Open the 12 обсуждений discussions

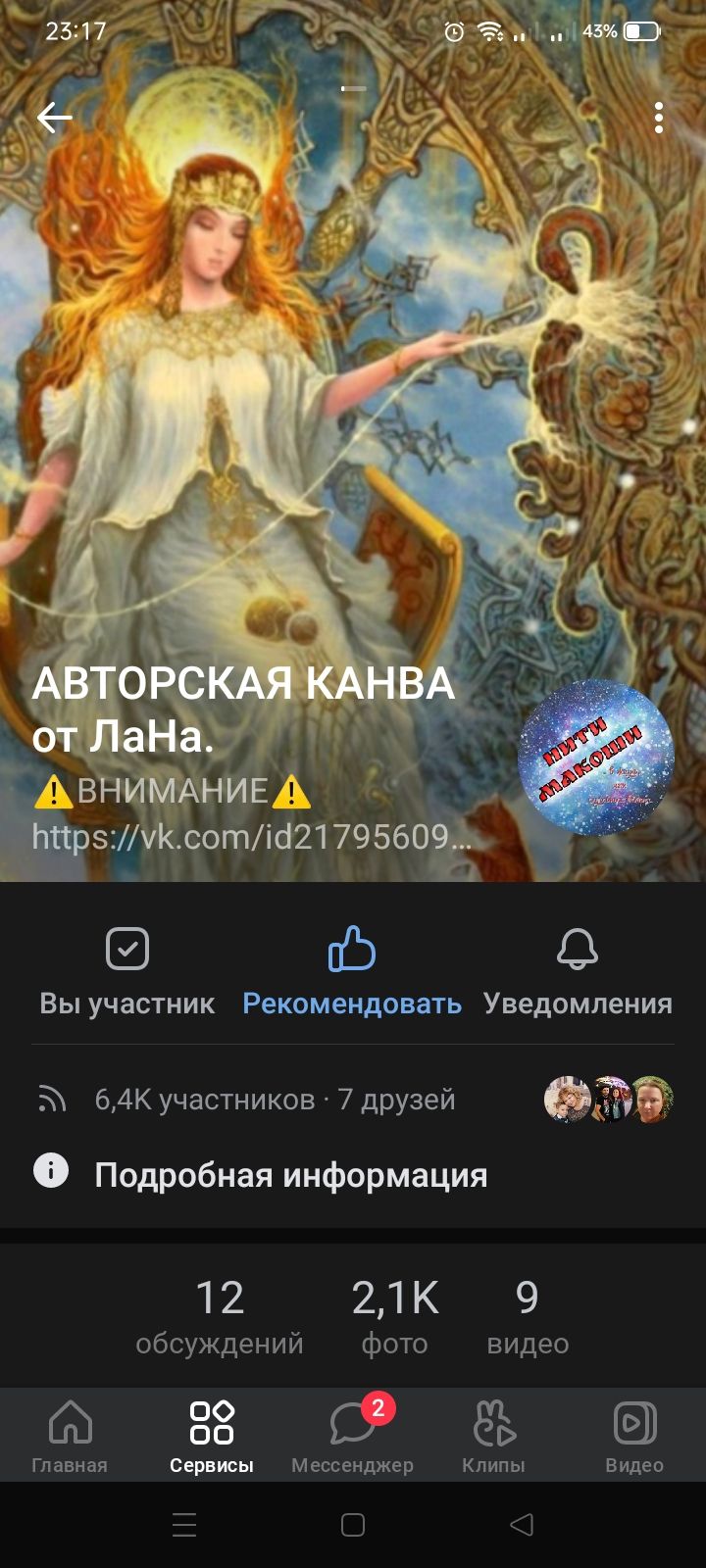pos(220,1316)
